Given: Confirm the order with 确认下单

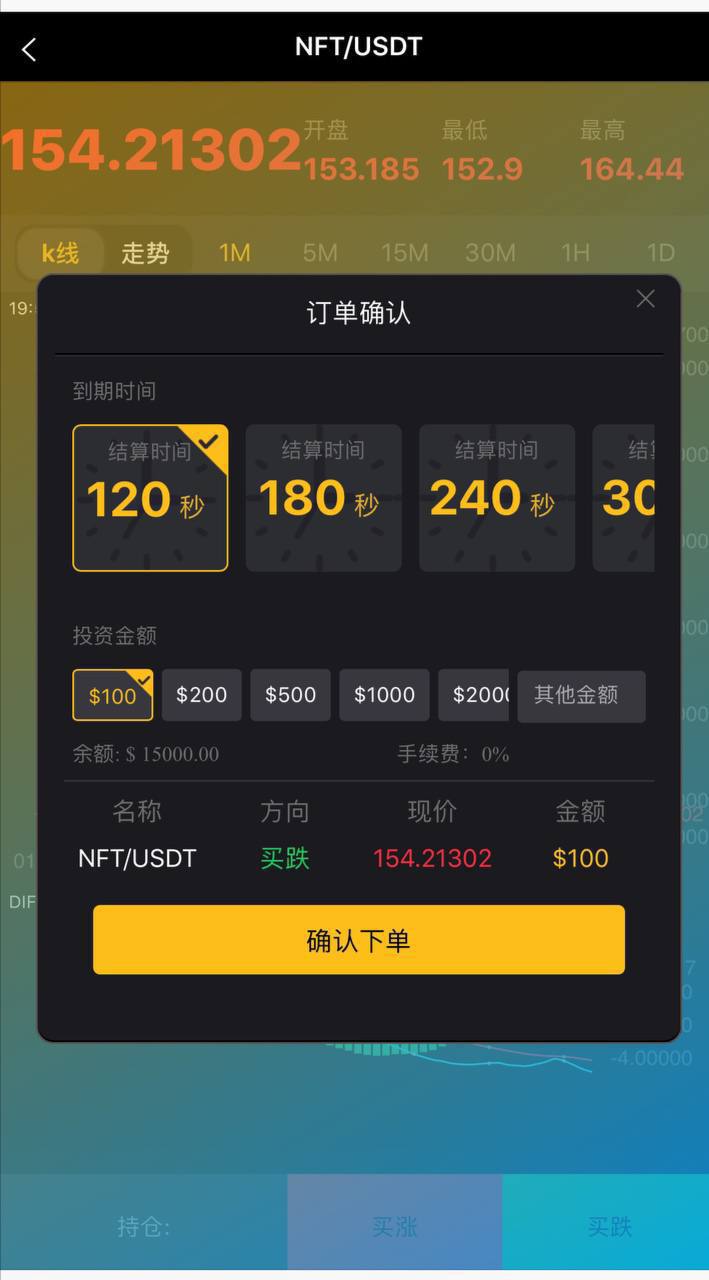Looking at the screenshot, I should tap(359, 940).
